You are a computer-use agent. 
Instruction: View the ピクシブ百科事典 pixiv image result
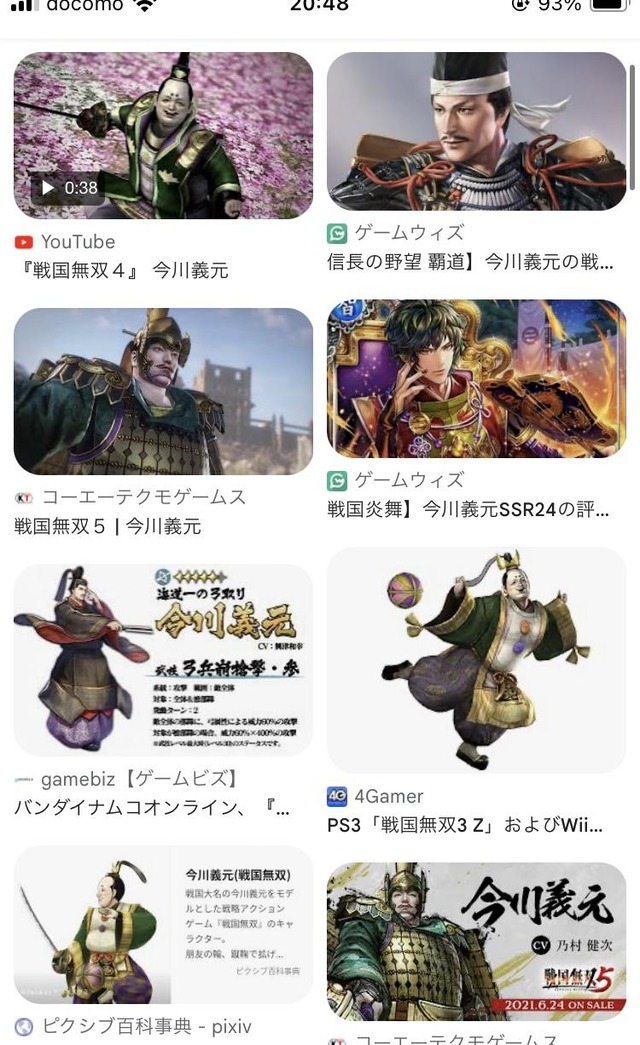click(x=163, y=925)
